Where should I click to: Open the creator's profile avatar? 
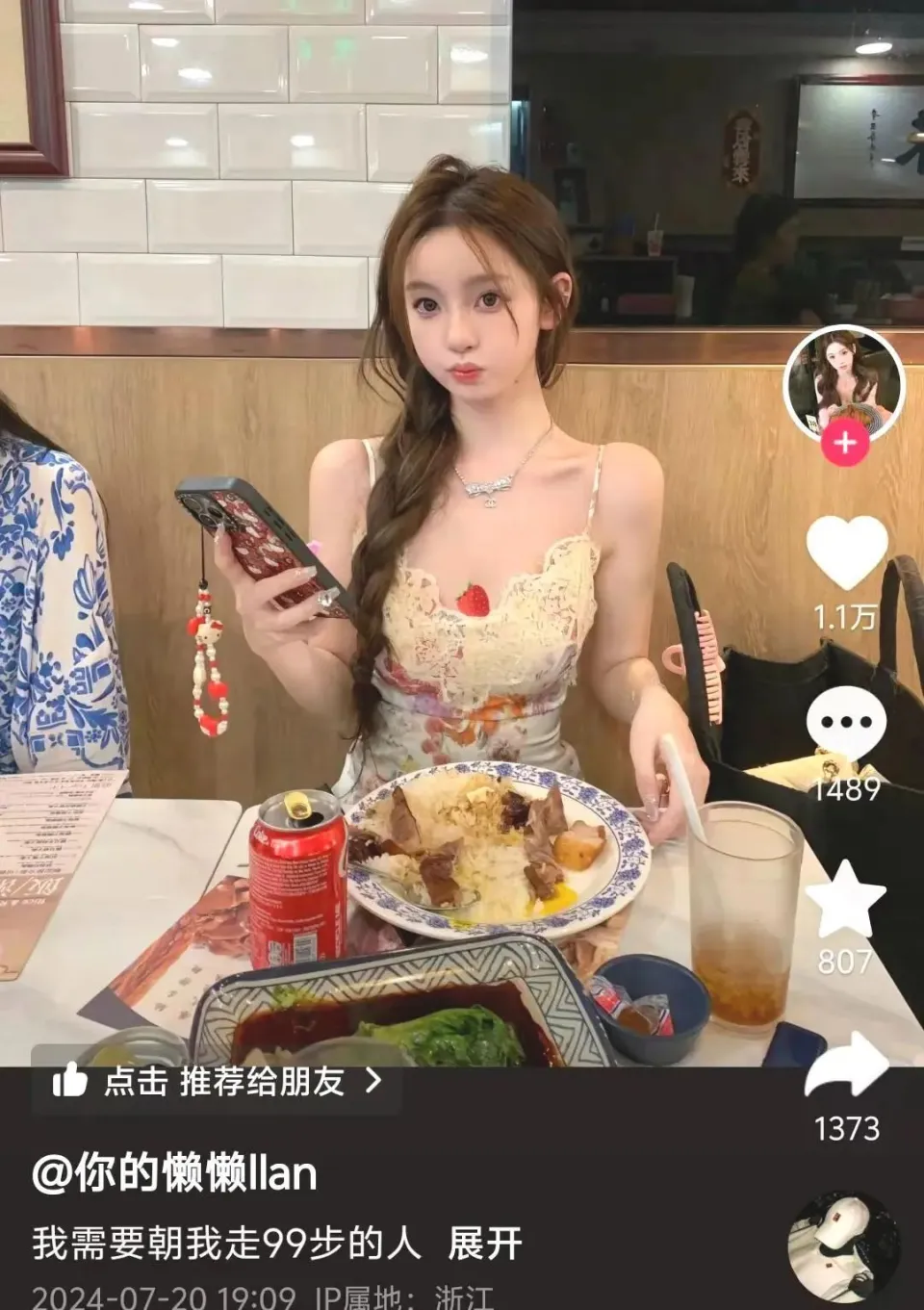[844, 382]
